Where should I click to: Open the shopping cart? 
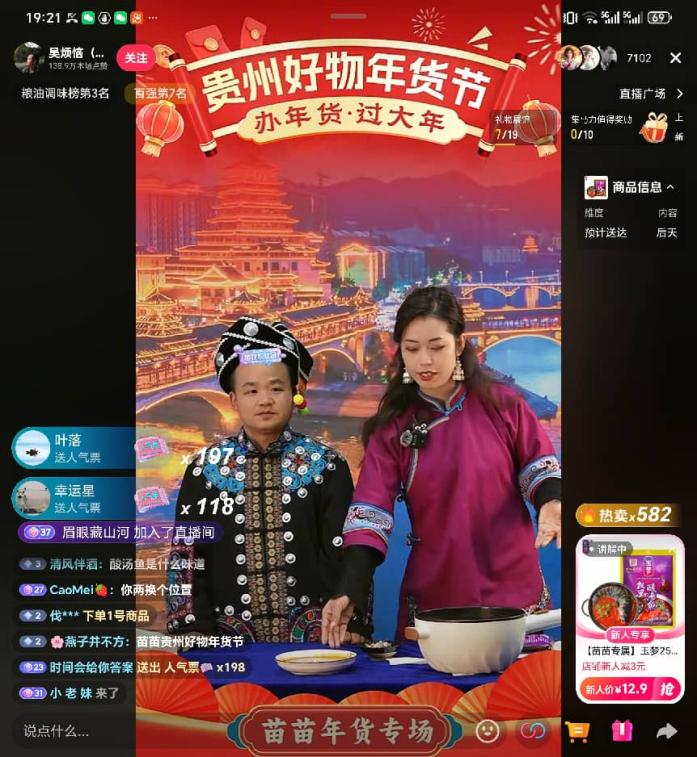(577, 731)
